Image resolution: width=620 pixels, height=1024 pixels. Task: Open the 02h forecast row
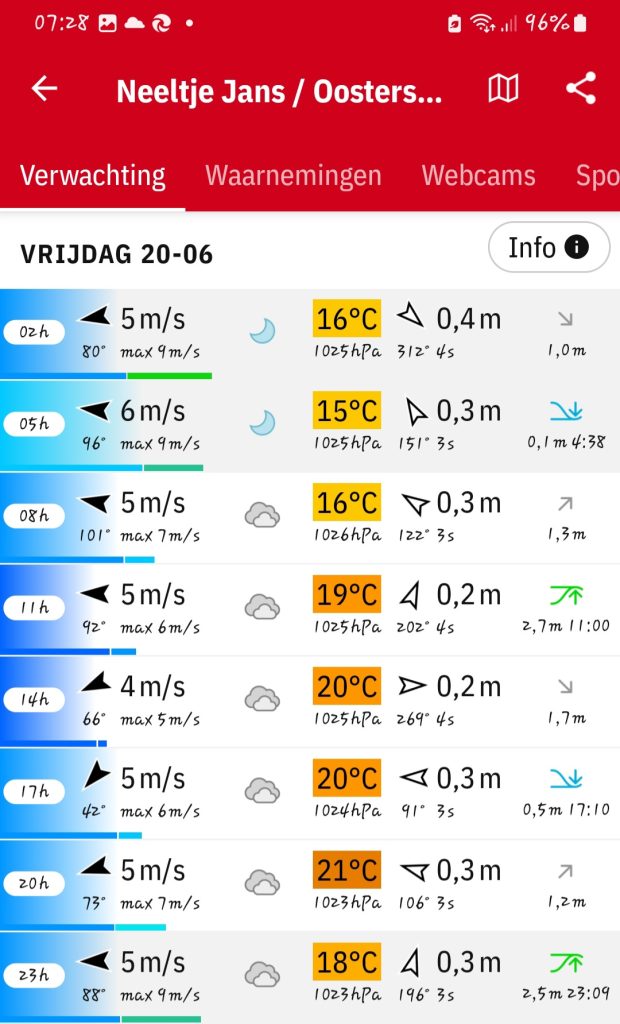(x=310, y=334)
